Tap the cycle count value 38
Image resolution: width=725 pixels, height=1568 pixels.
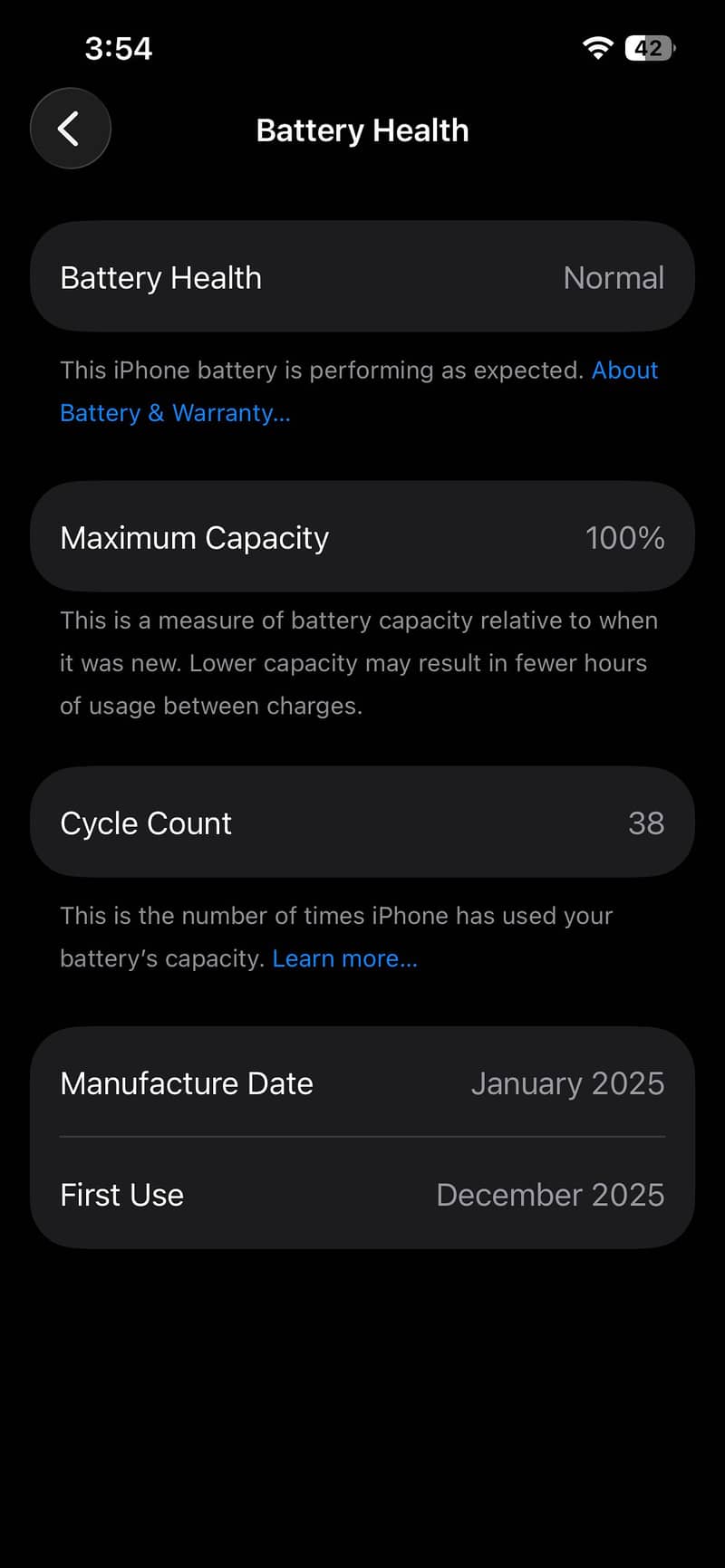tap(646, 822)
